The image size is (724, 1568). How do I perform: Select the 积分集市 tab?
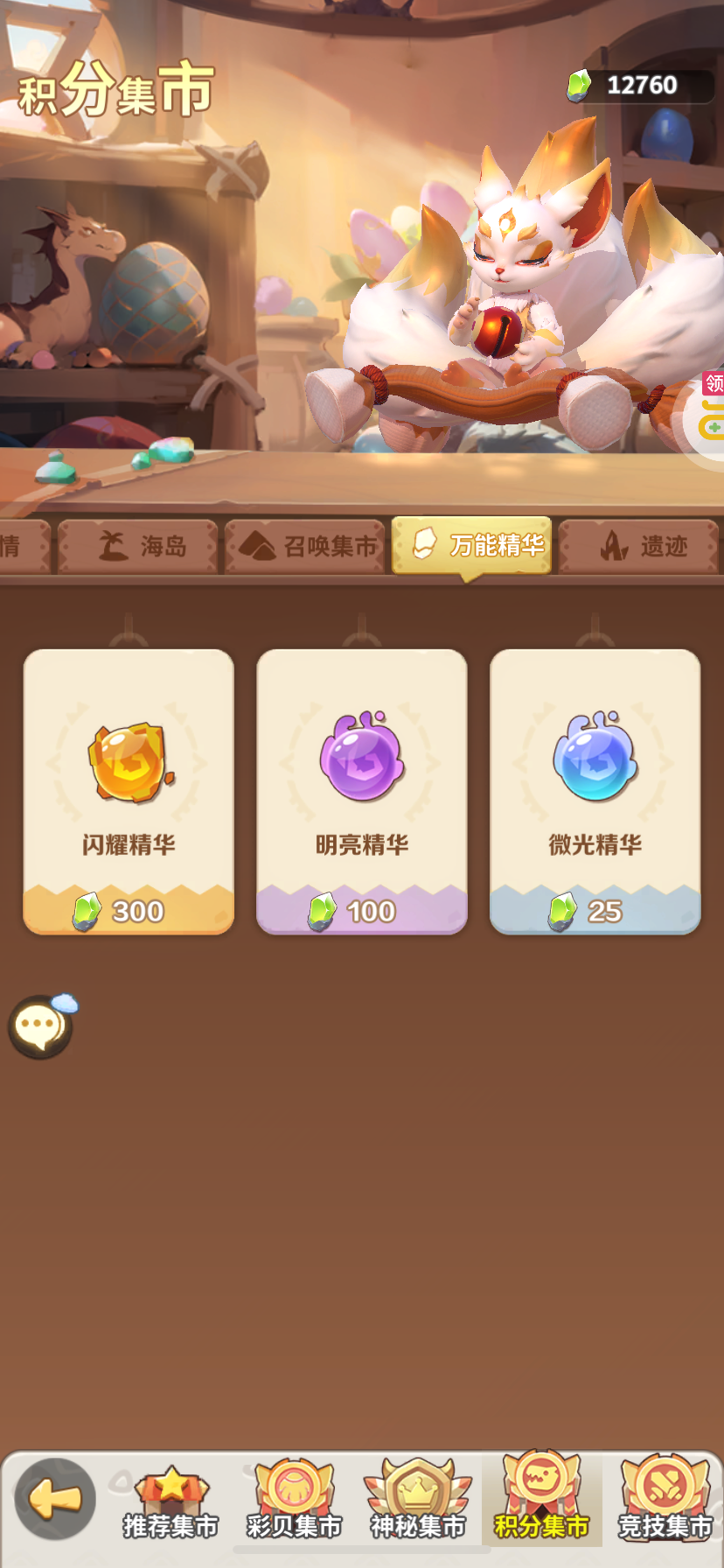(541, 1501)
